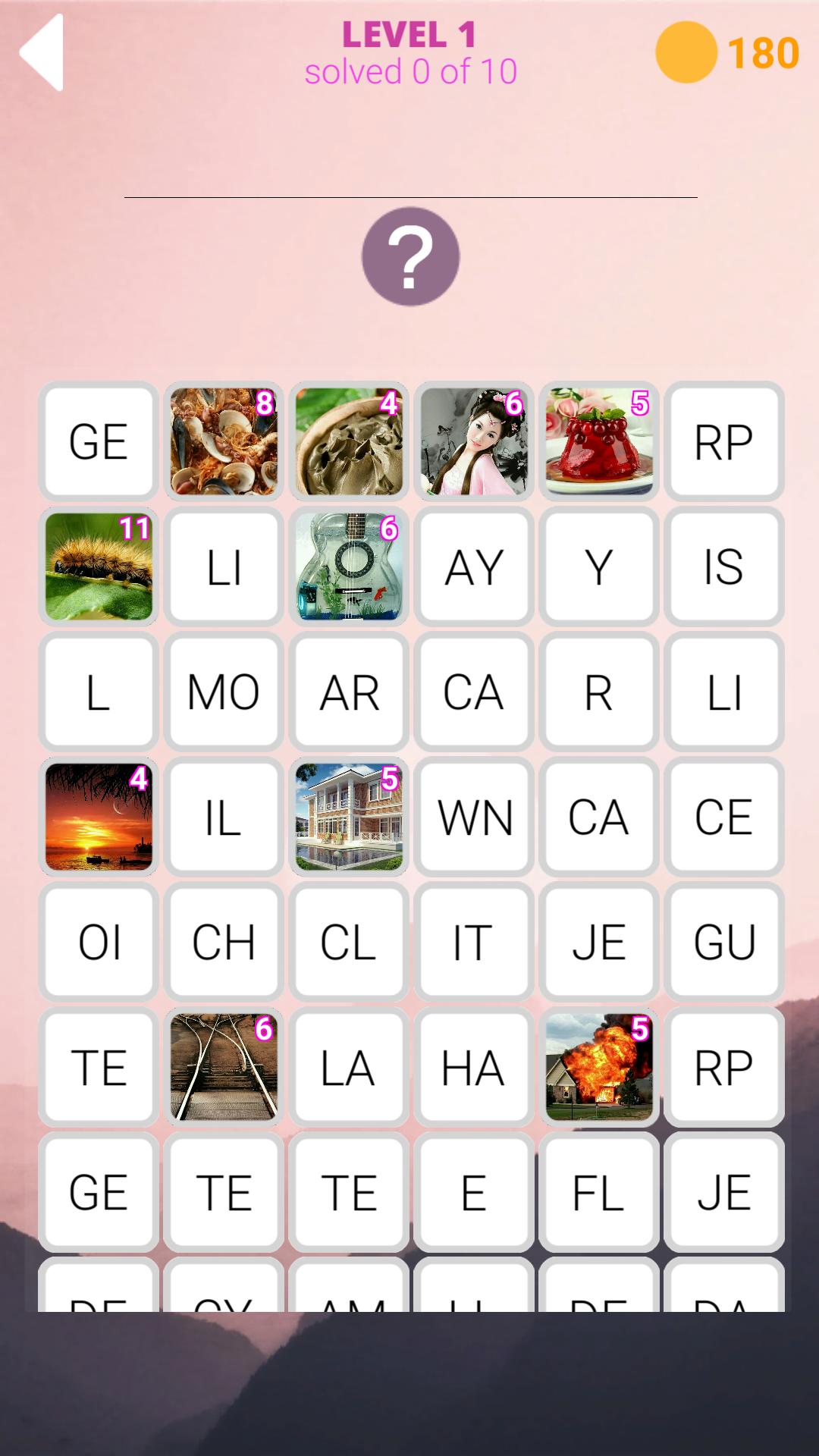Select the OI letter tile
The image size is (819, 1456).
[99, 942]
